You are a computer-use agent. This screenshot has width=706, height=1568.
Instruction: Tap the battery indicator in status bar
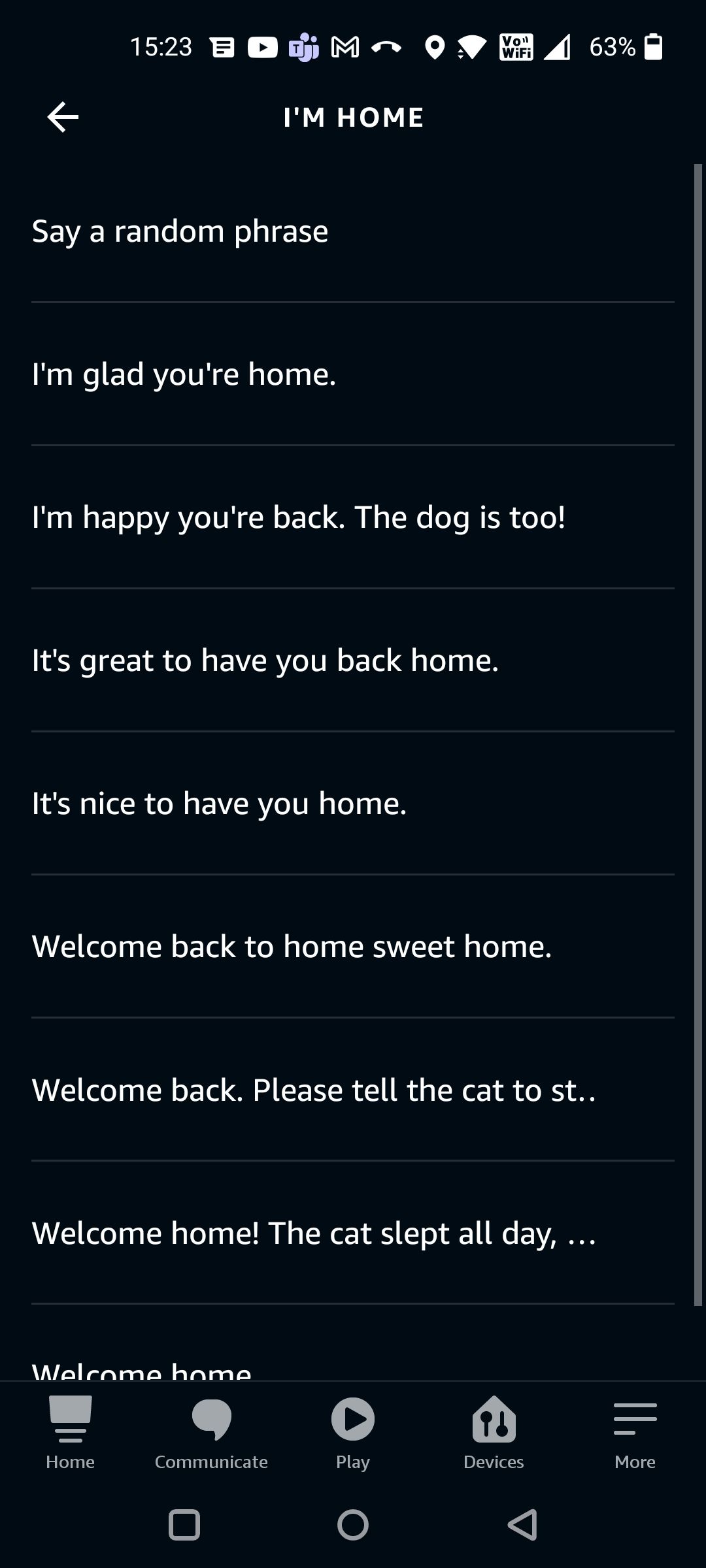point(652,46)
